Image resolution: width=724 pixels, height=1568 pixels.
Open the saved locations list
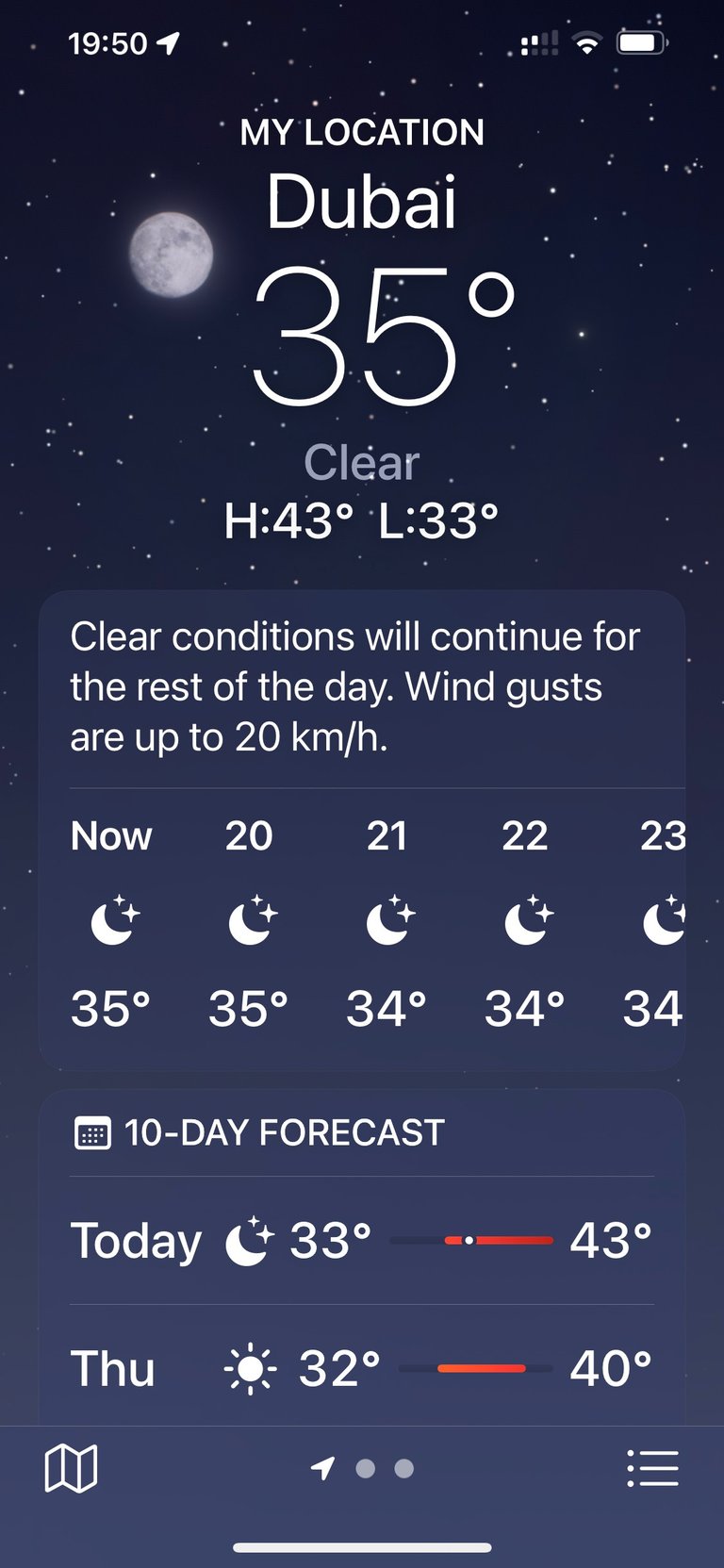[652, 1468]
